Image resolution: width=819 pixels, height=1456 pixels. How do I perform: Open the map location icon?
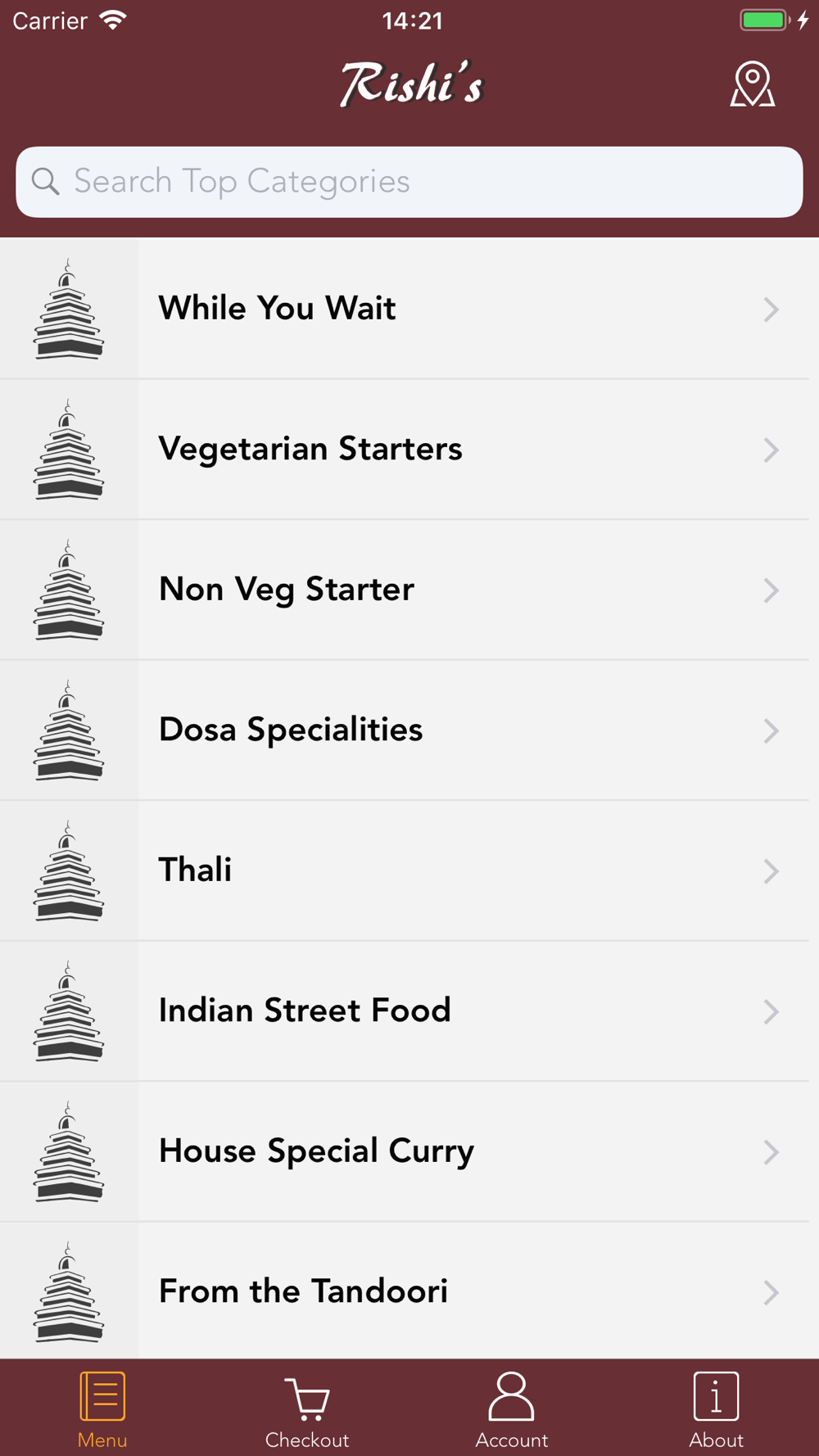tap(752, 84)
